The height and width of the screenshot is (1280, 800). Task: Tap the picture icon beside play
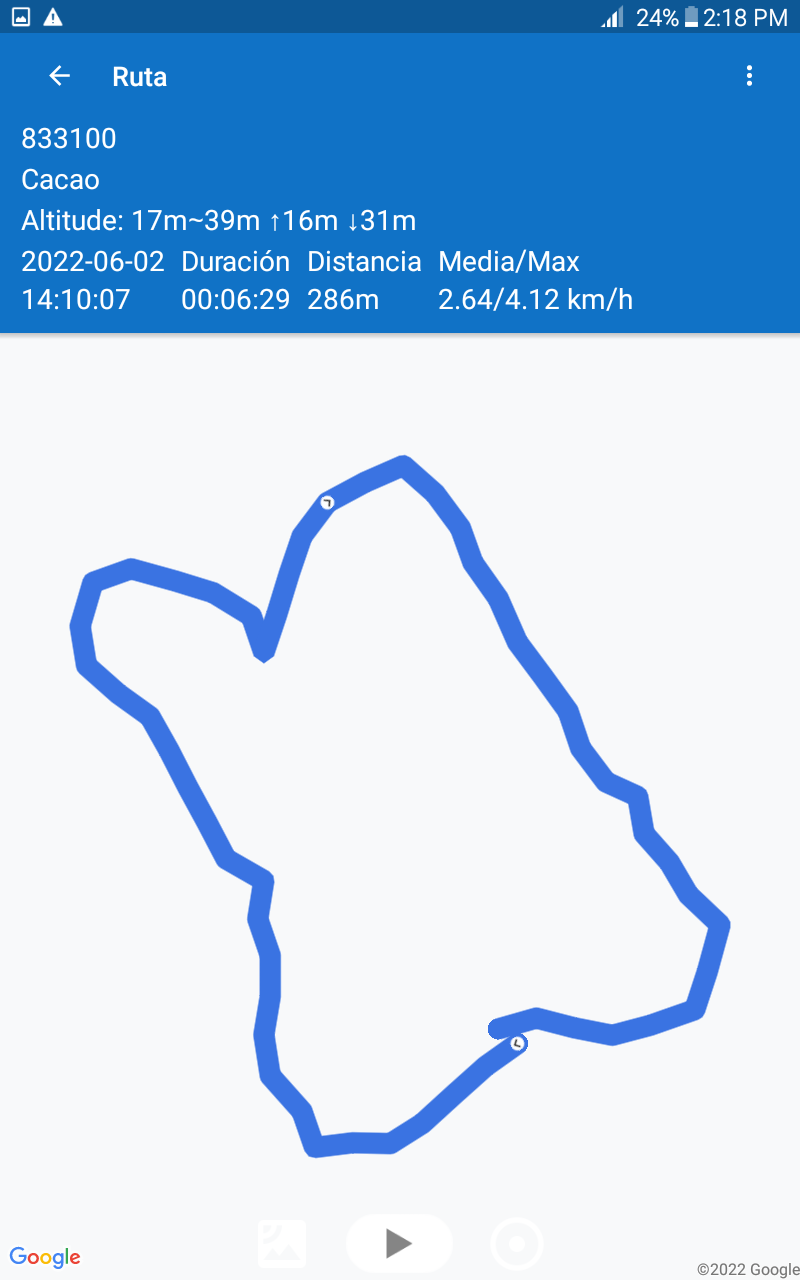click(x=283, y=1244)
